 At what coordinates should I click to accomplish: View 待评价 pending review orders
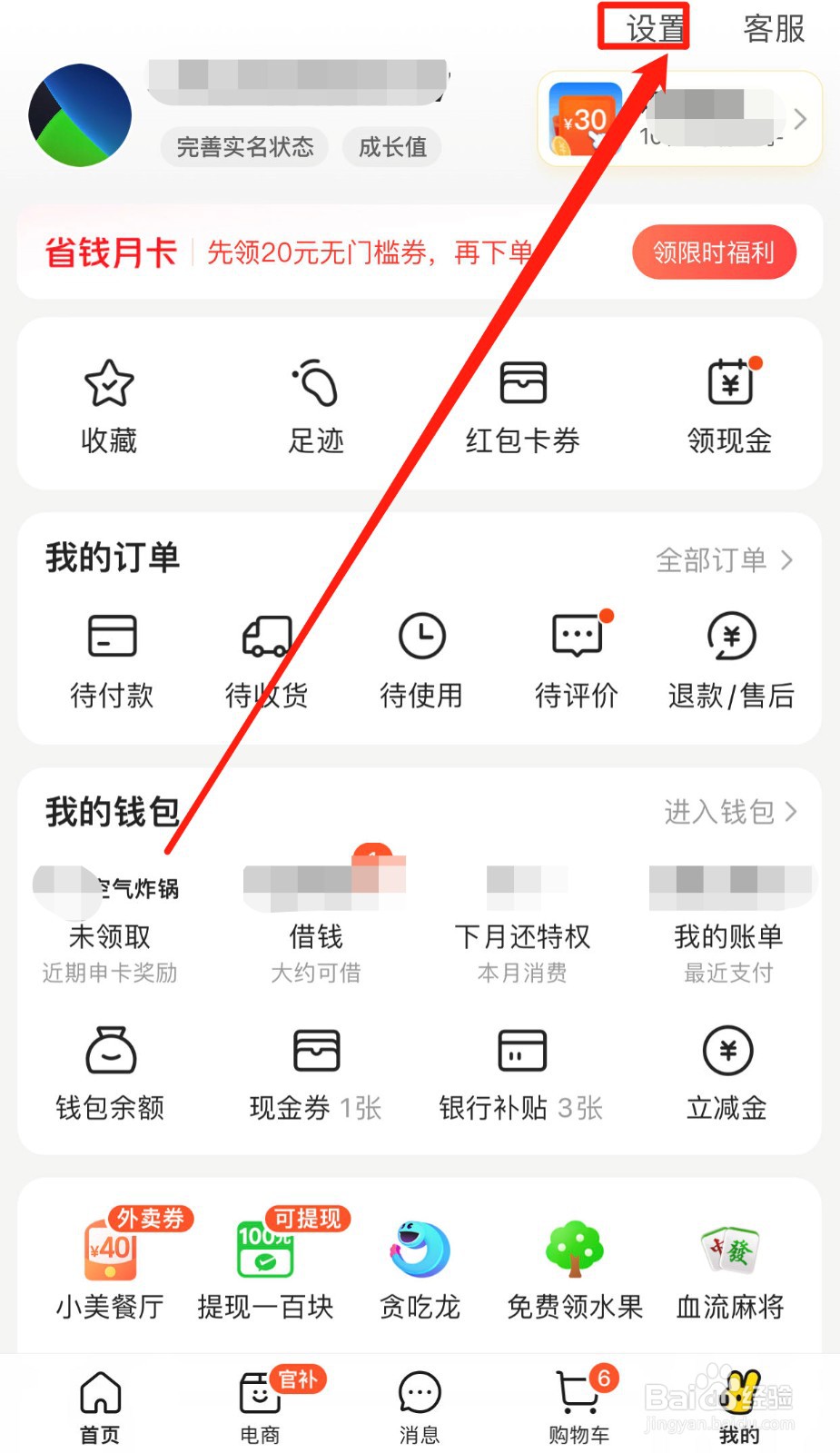point(575,658)
